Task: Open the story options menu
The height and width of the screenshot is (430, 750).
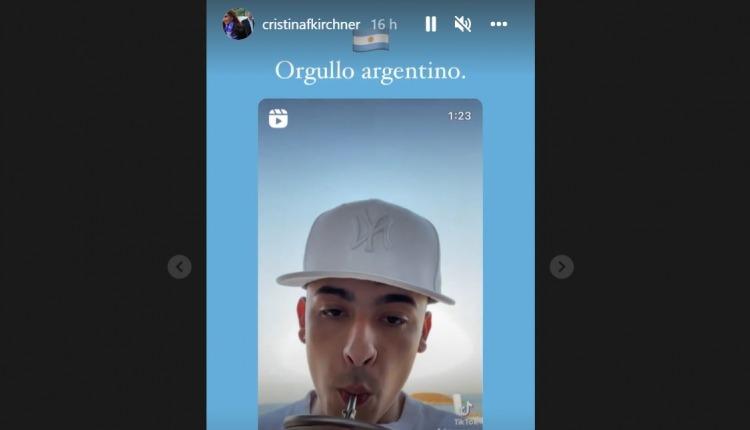Action: [498, 24]
